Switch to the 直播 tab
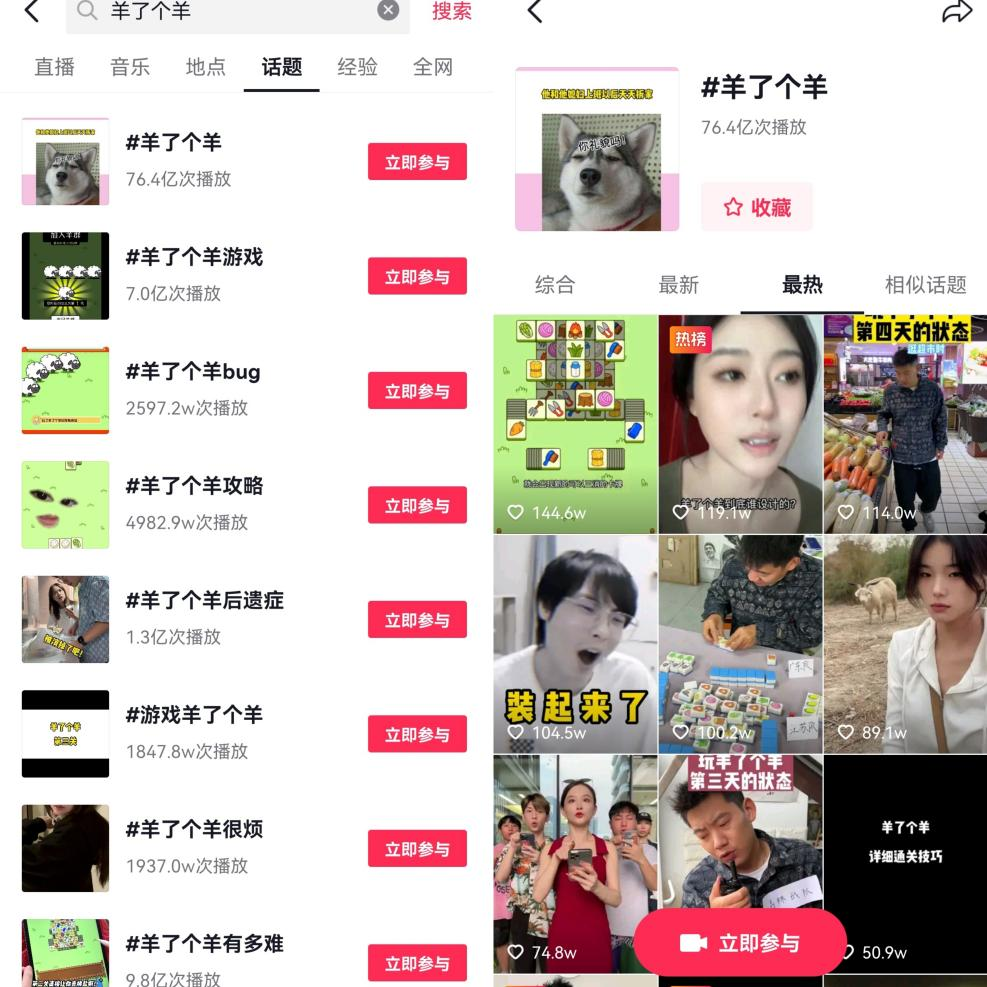The image size is (987, 987). (55, 67)
